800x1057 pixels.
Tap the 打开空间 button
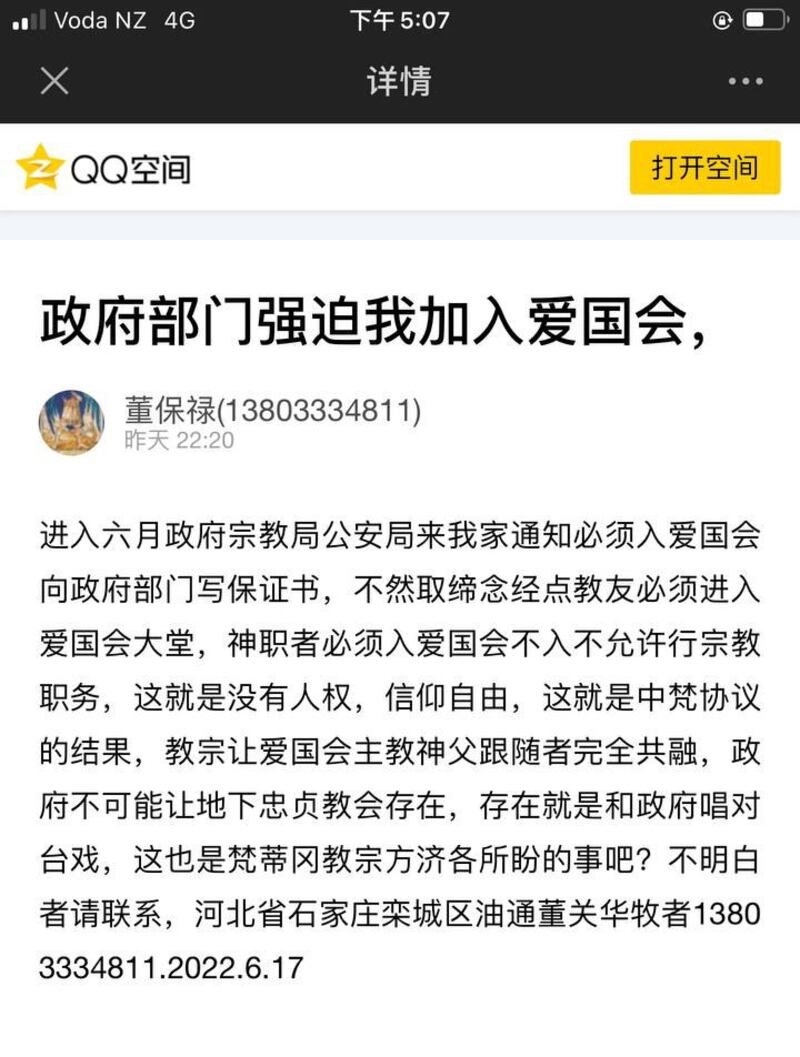coord(704,168)
